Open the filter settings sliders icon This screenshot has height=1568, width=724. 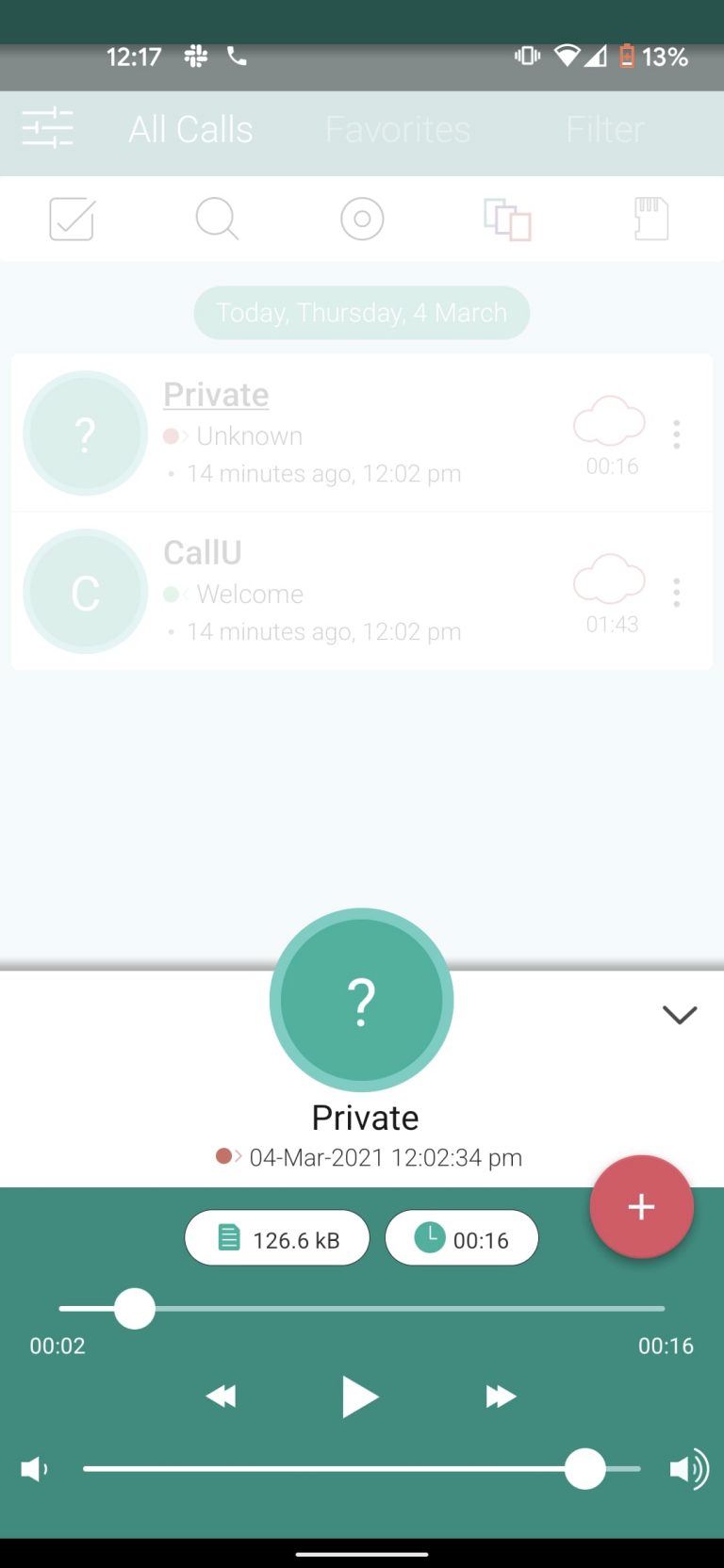coord(48,127)
